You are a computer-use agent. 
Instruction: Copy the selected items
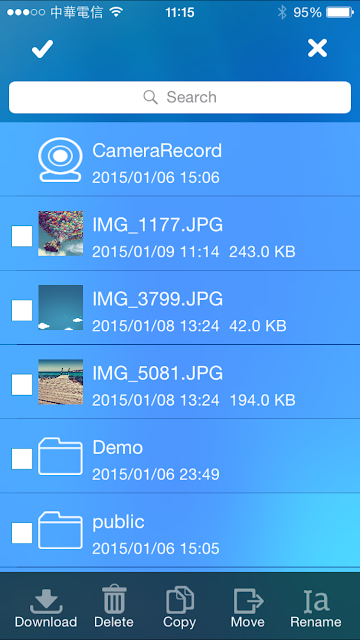[x=180, y=607]
